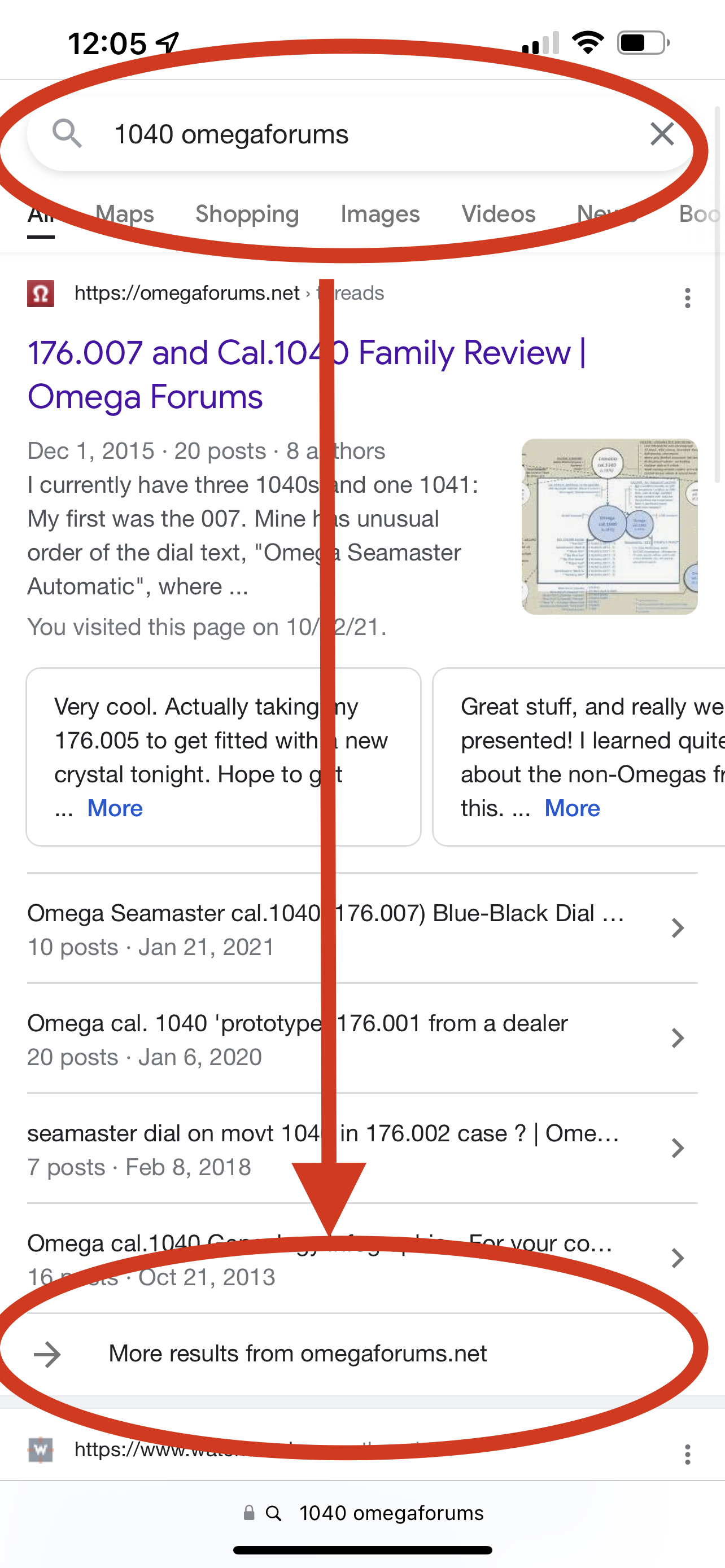Switch to the Maps tab
Screen dimensions: 725x1568
[x=125, y=214]
